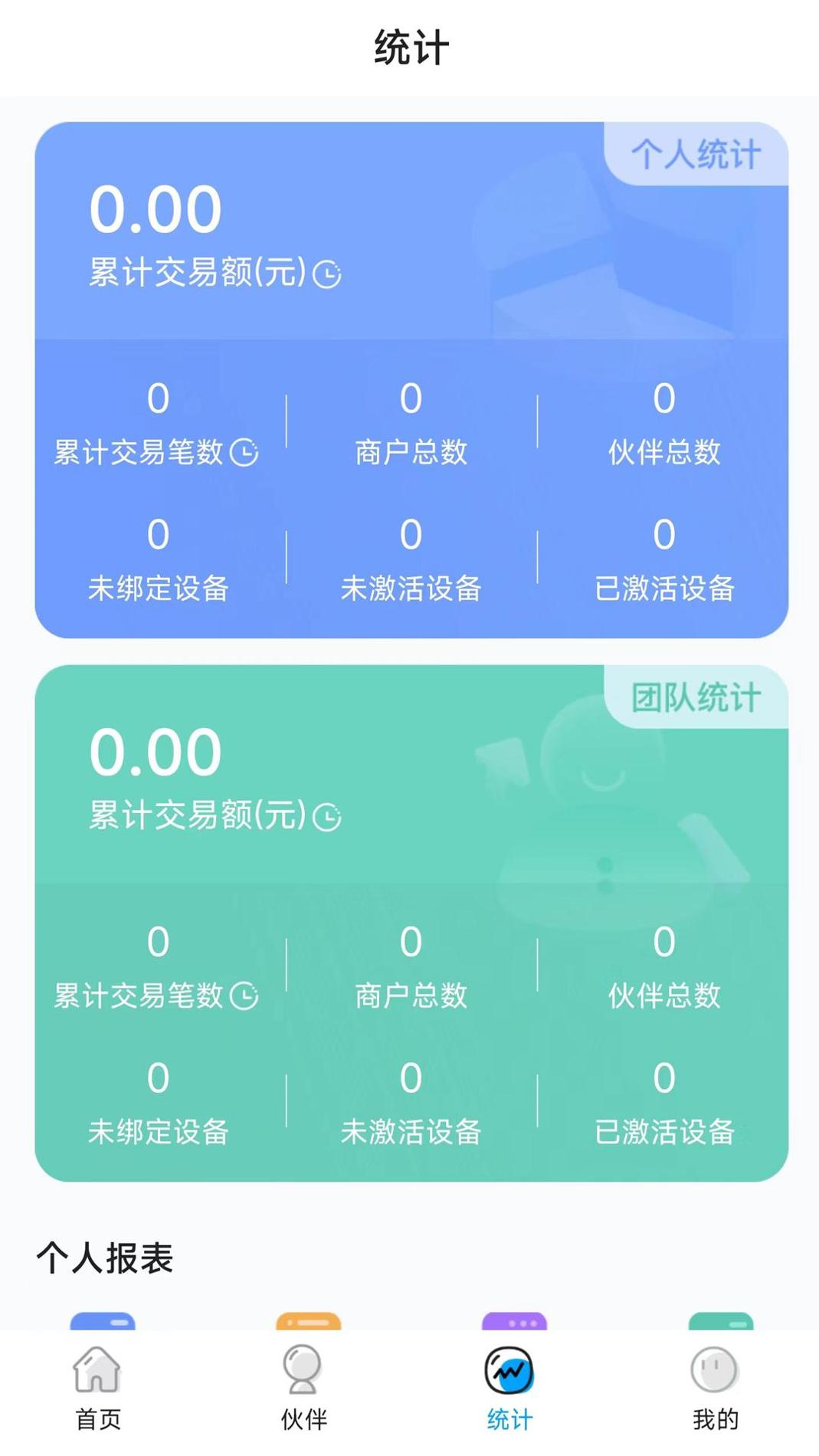This screenshot has width=819, height=1456.
Task: Tap the 商户总数 count in personal card
Action: click(411, 398)
